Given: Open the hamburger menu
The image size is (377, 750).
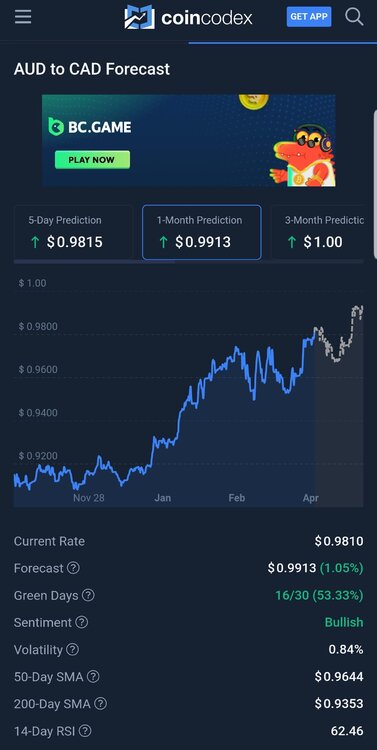Looking at the screenshot, I should pyautogui.click(x=22, y=17).
